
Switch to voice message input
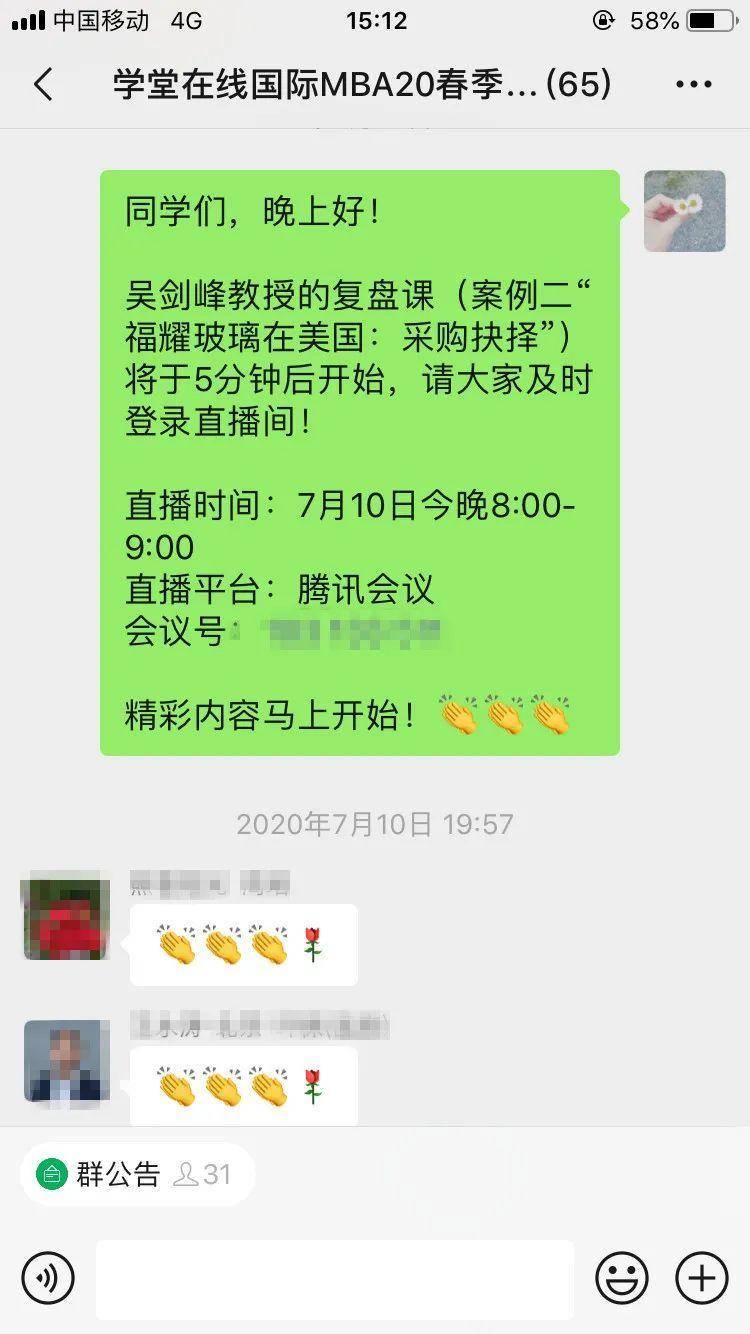pos(48,1278)
